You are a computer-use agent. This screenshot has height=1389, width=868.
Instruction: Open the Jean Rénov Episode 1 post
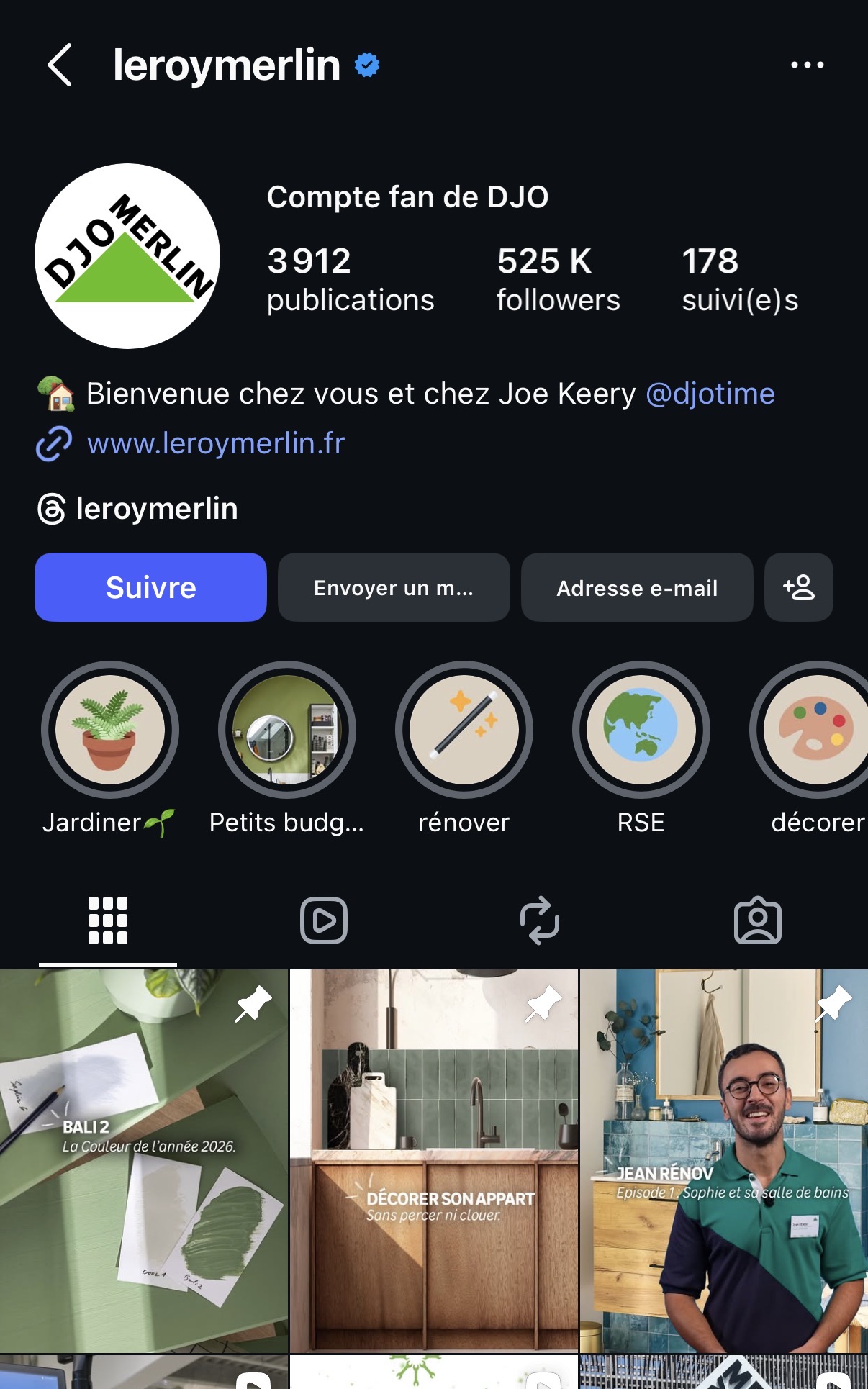click(x=723, y=1160)
